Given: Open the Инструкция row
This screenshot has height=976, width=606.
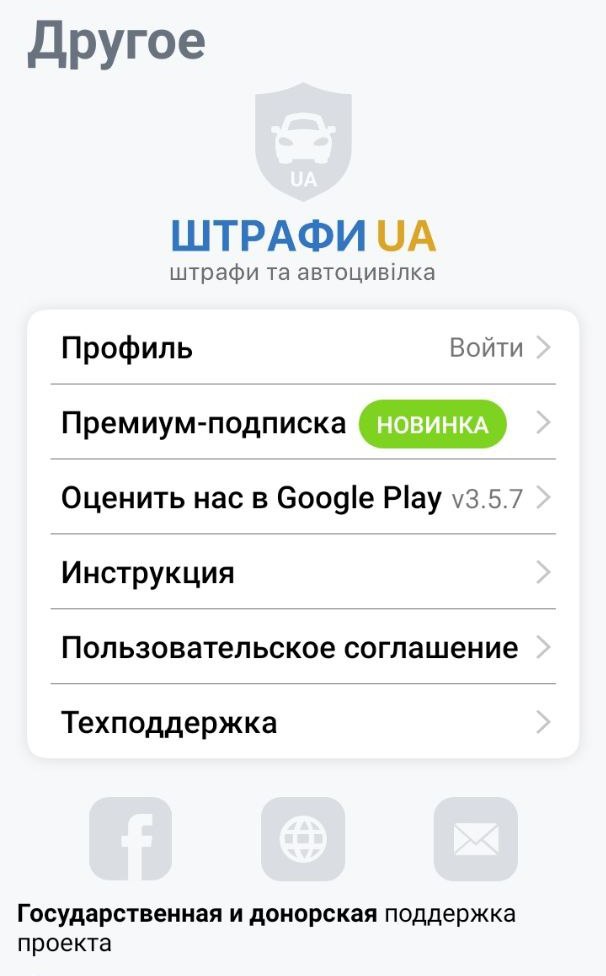Looking at the screenshot, I should point(302,573).
